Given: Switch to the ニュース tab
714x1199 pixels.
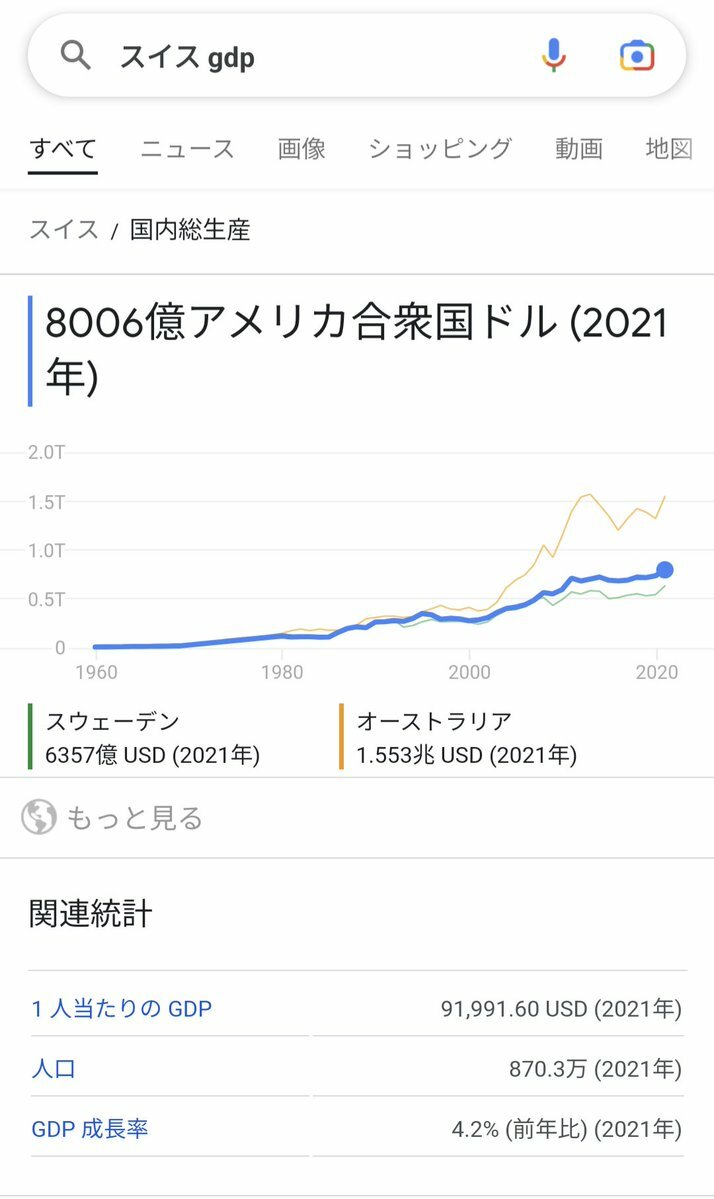Looking at the screenshot, I should [x=187, y=148].
